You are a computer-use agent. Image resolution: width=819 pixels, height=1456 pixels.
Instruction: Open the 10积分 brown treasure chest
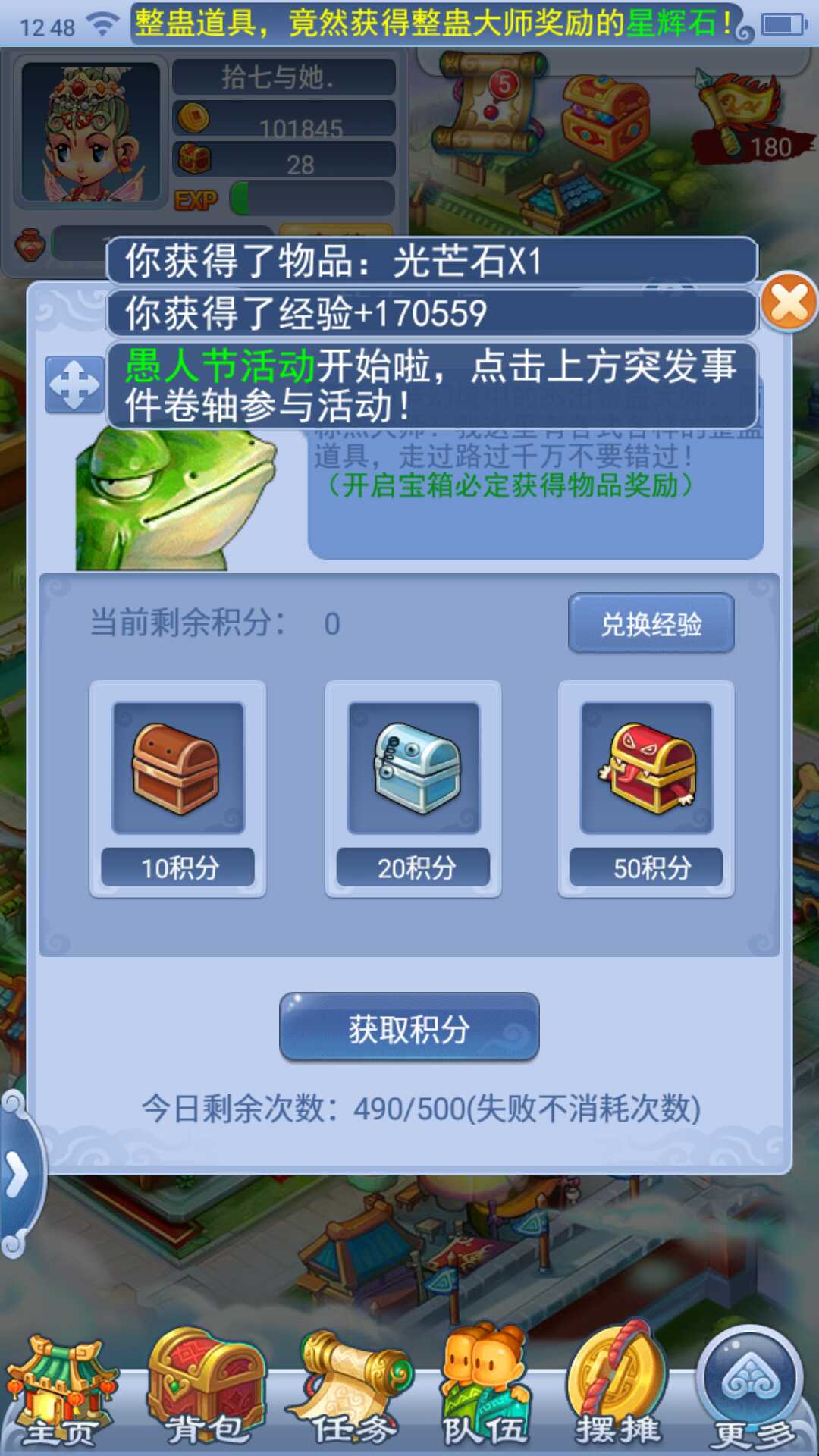[x=178, y=768]
